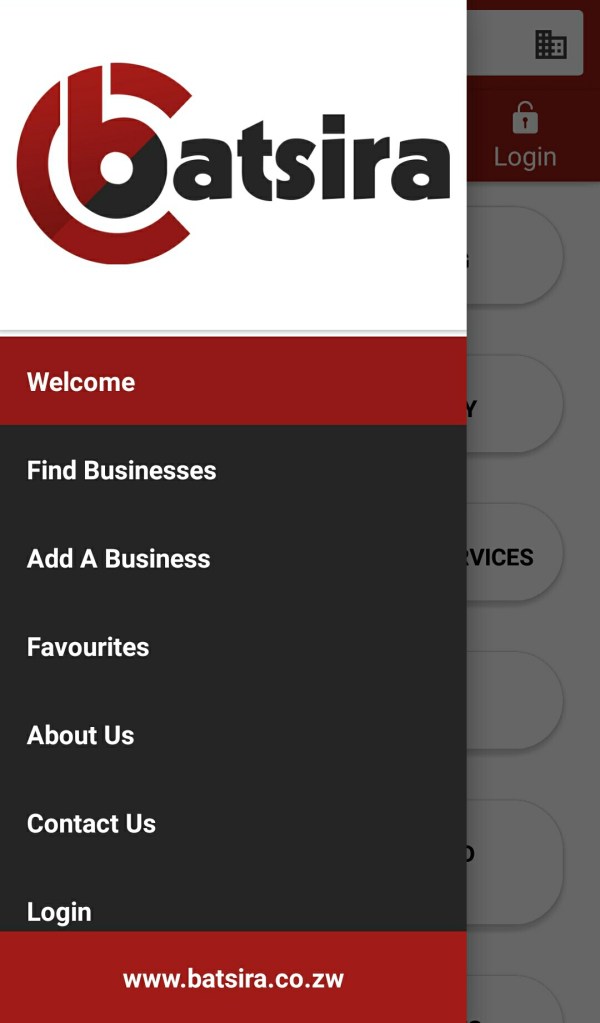Go to Add A Business
This screenshot has height=1023, width=600.
[118, 558]
